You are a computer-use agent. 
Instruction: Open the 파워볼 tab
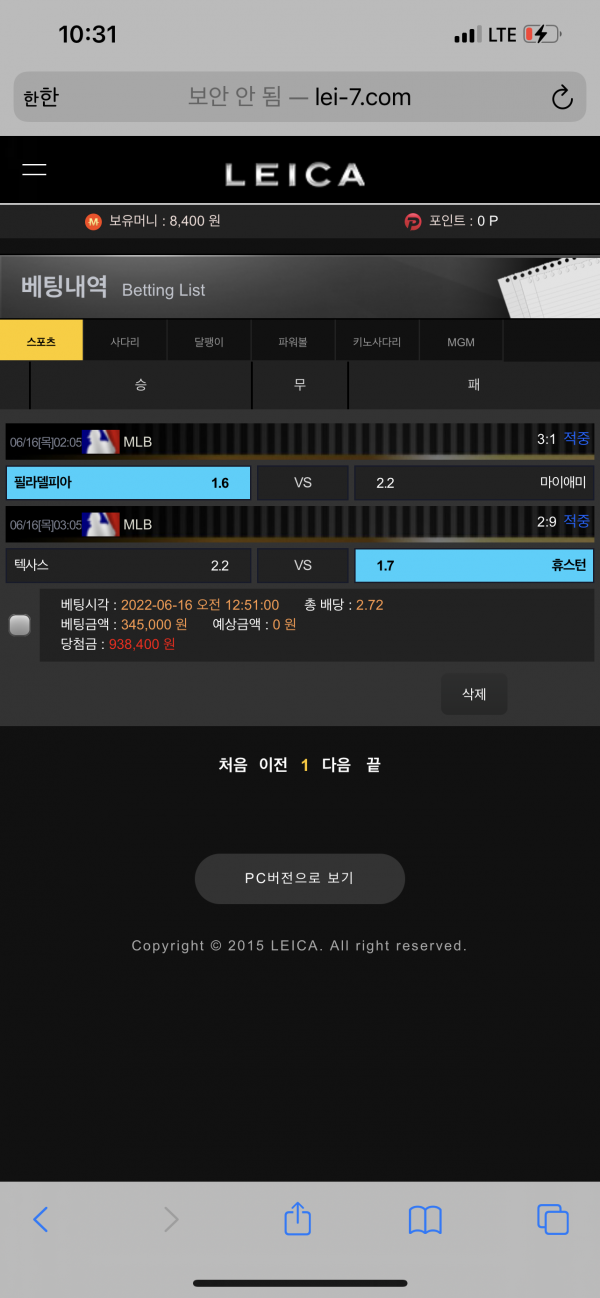(293, 341)
